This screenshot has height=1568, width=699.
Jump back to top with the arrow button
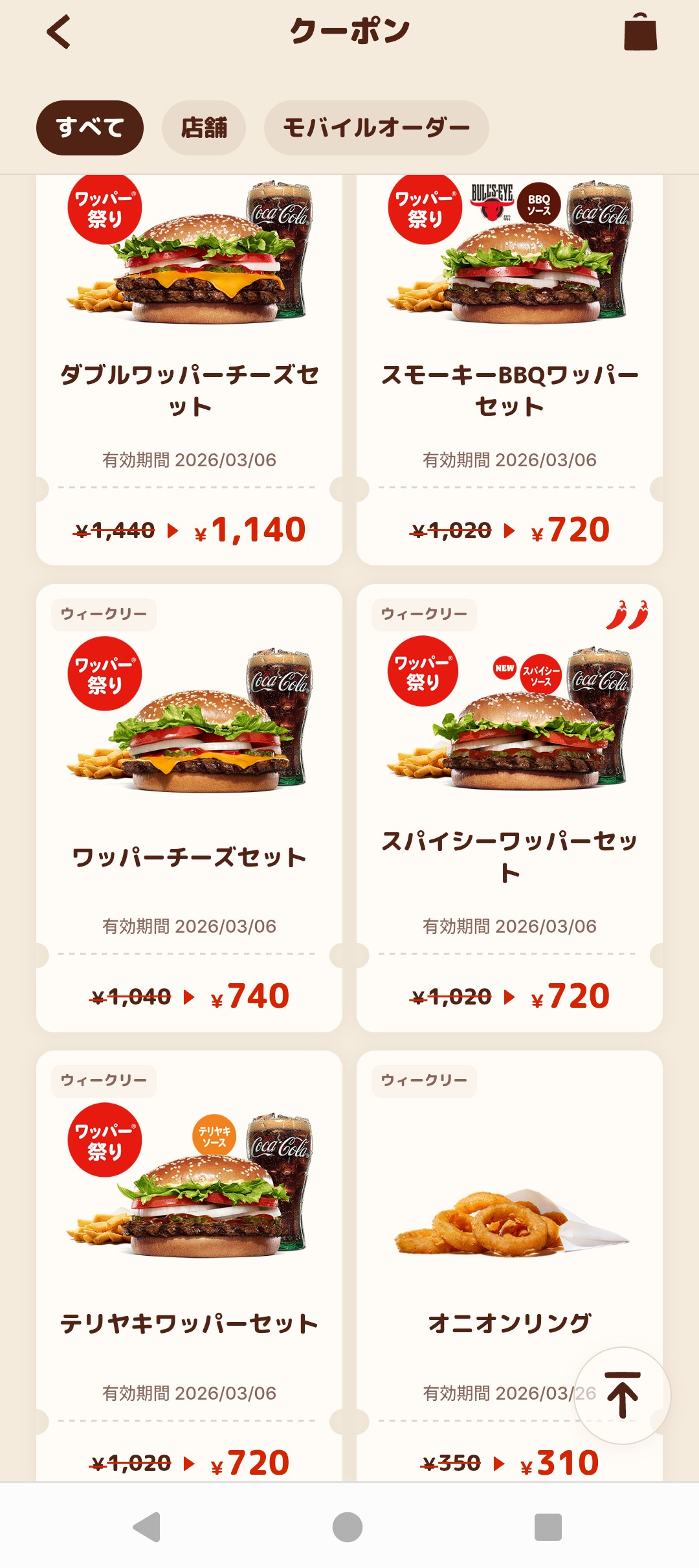coord(622,1395)
